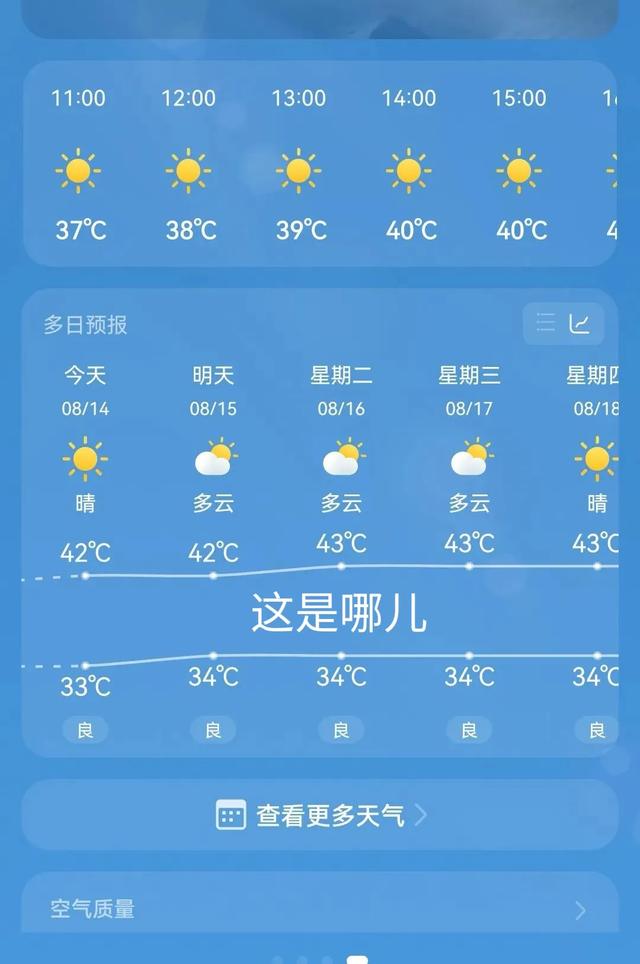Open 明天 08/15 forecast details
Viewport: 640px width, 964px height.
(213, 460)
